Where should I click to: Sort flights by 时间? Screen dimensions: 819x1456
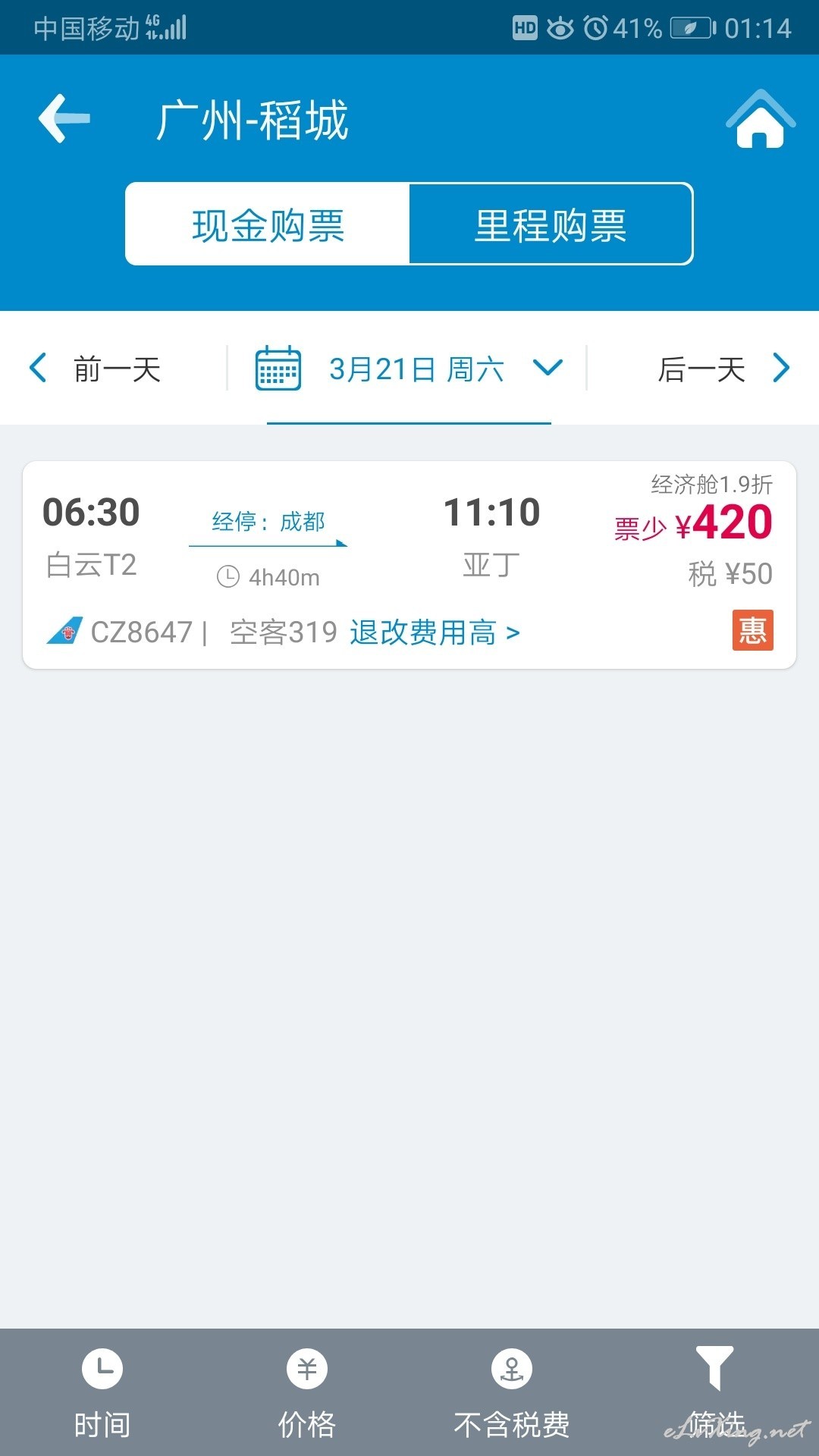pos(102,1393)
